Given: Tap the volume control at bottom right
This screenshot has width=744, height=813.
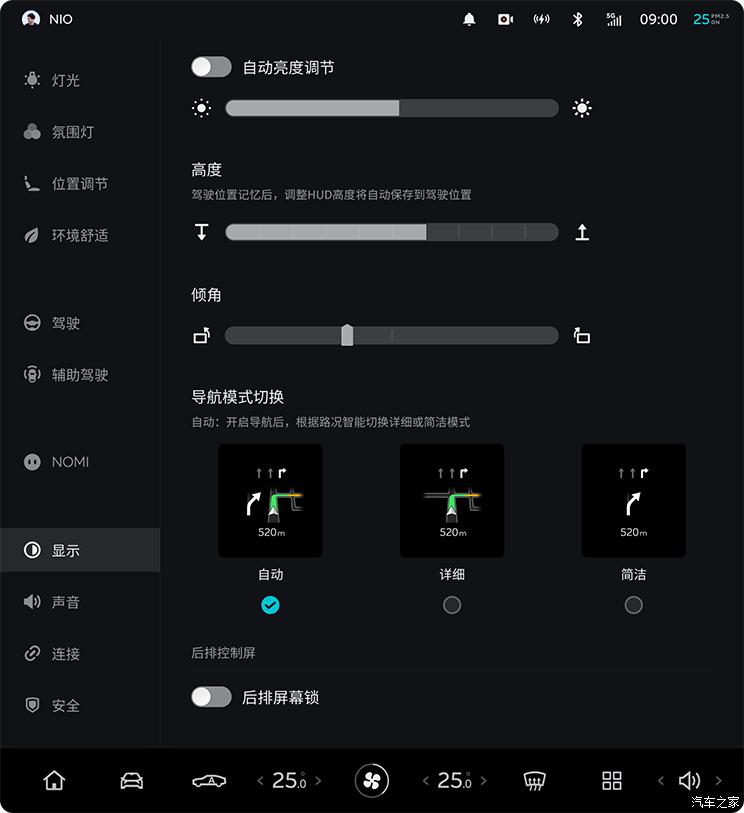Looking at the screenshot, I should pyautogui.click(x=690, y=781).
